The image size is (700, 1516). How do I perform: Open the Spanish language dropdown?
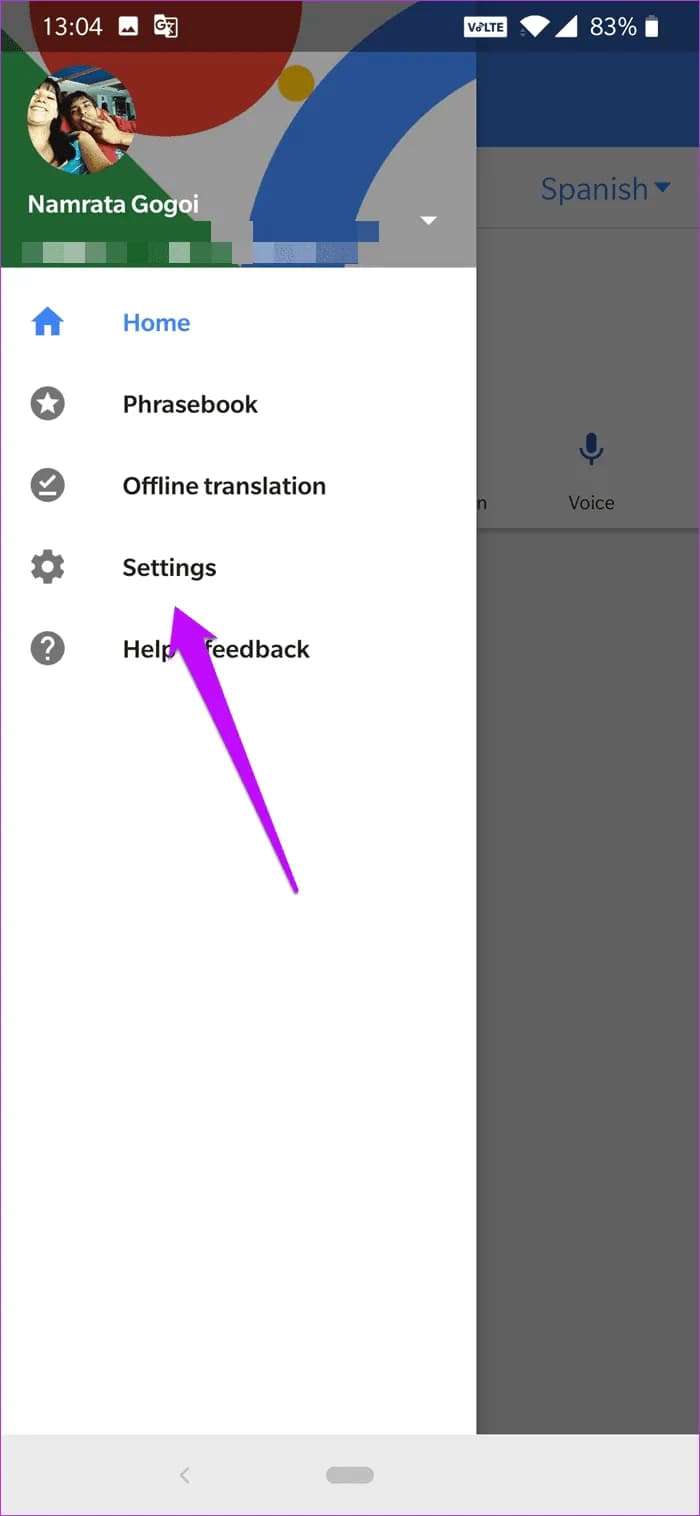tap(605, 189)
